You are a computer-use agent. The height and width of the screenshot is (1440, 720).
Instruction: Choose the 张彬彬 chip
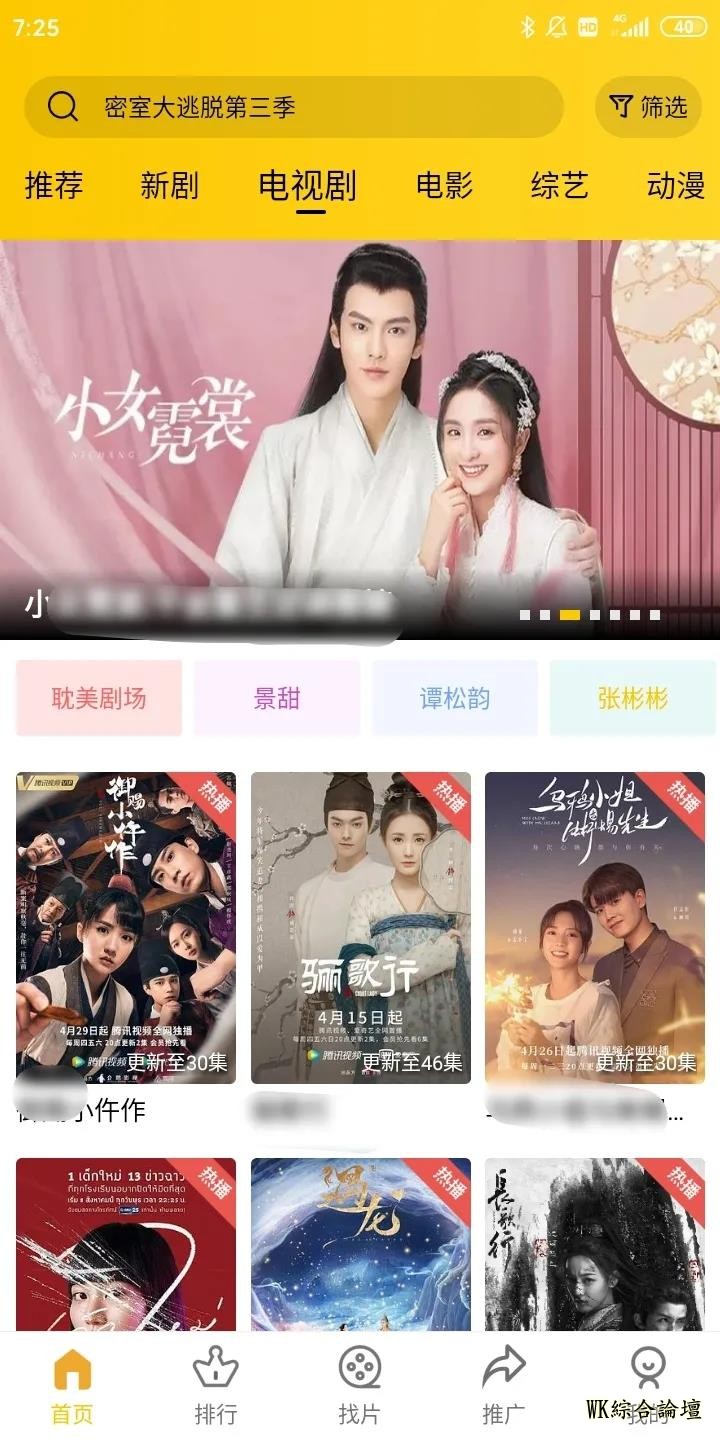tap(632, 698)
